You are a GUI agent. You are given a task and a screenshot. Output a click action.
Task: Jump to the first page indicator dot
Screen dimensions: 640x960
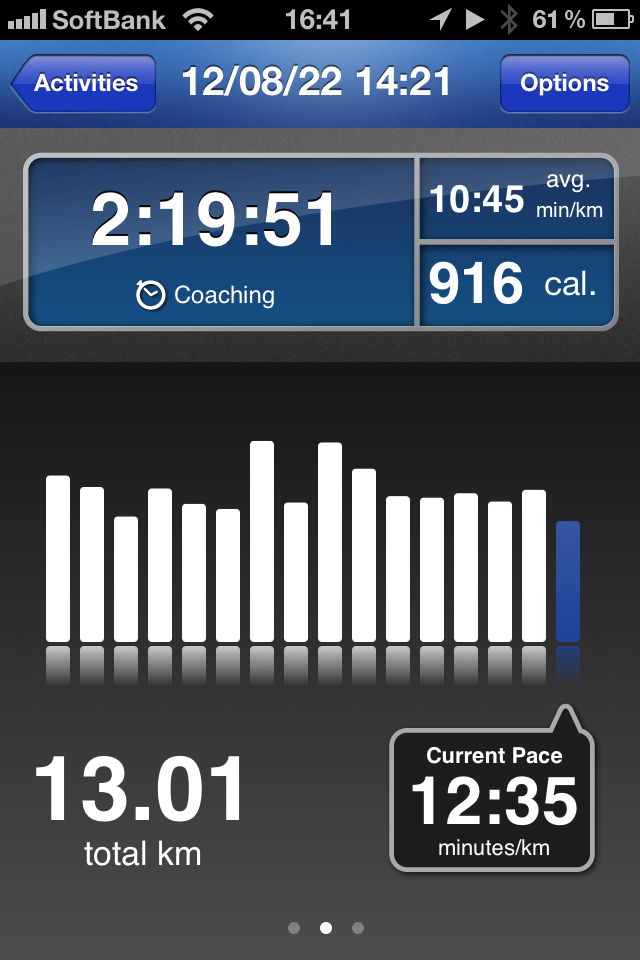tap(294, 928)
